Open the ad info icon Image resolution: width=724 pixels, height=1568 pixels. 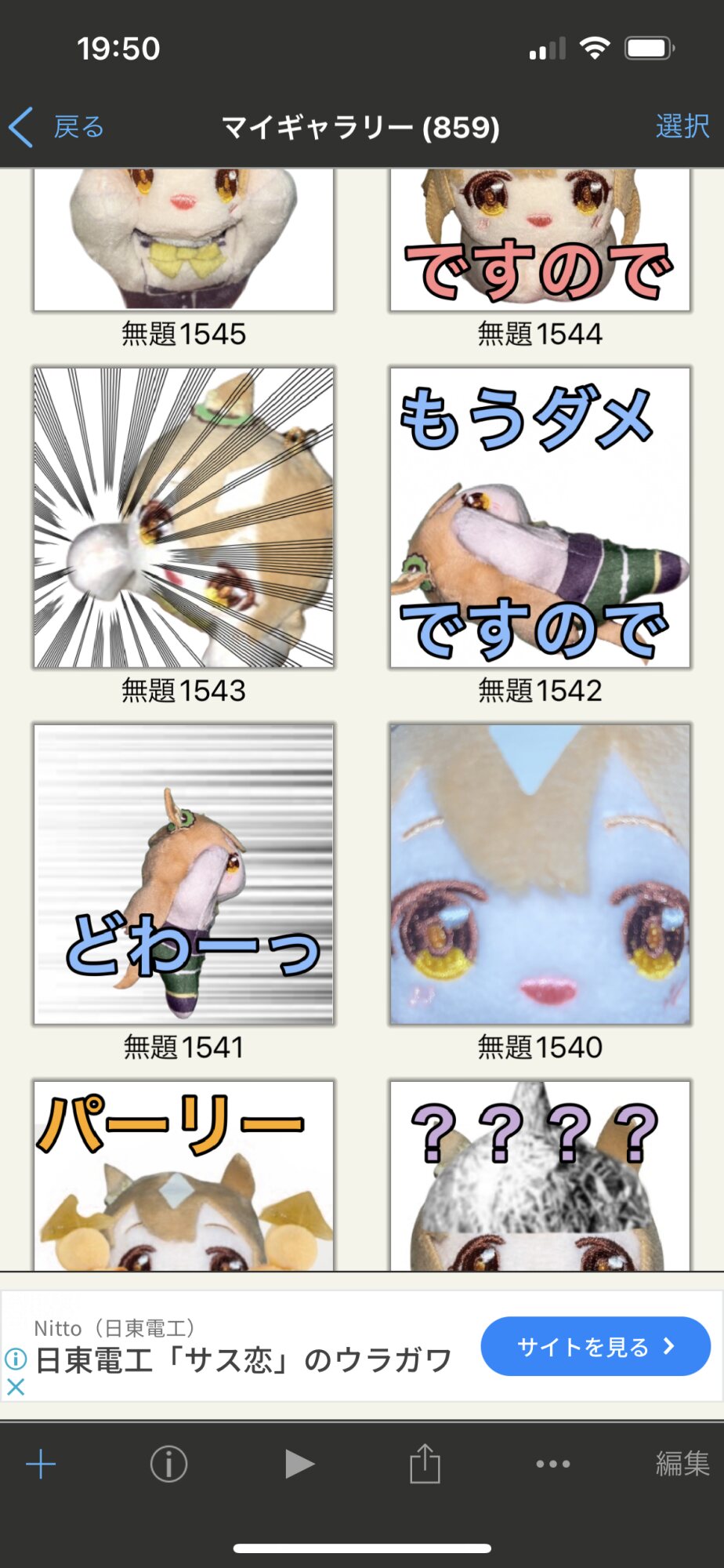16,1358
